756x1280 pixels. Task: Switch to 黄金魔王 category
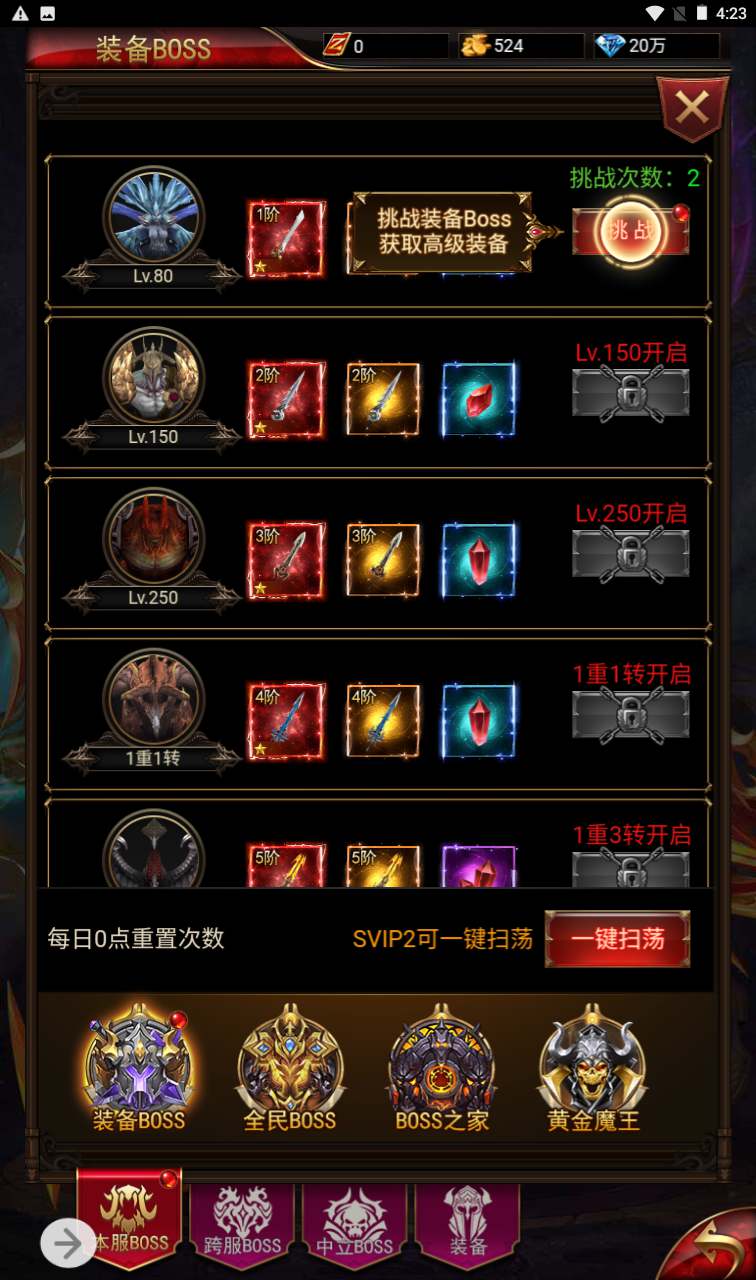click(x=593, y=1068)
